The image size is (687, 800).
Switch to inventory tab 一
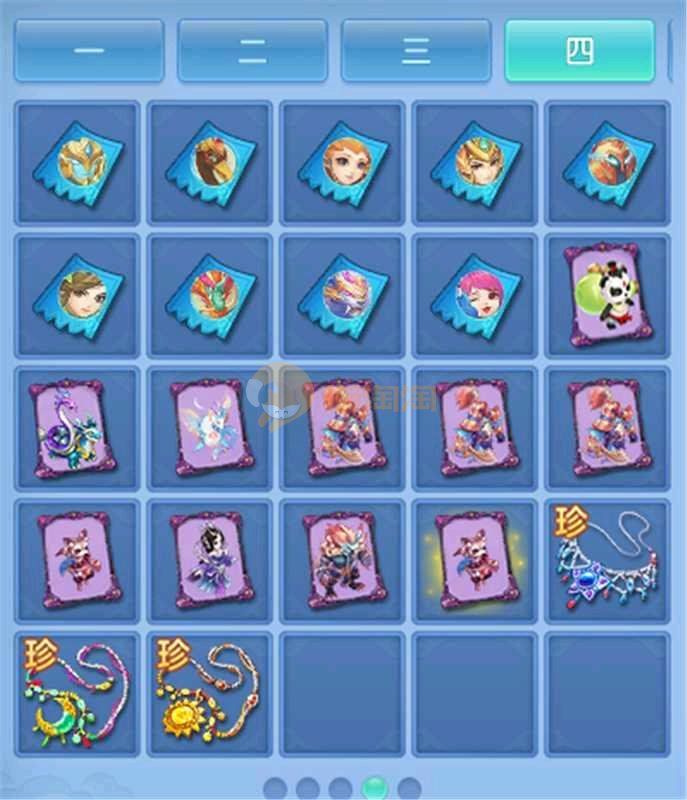click(x=89, y=51)
